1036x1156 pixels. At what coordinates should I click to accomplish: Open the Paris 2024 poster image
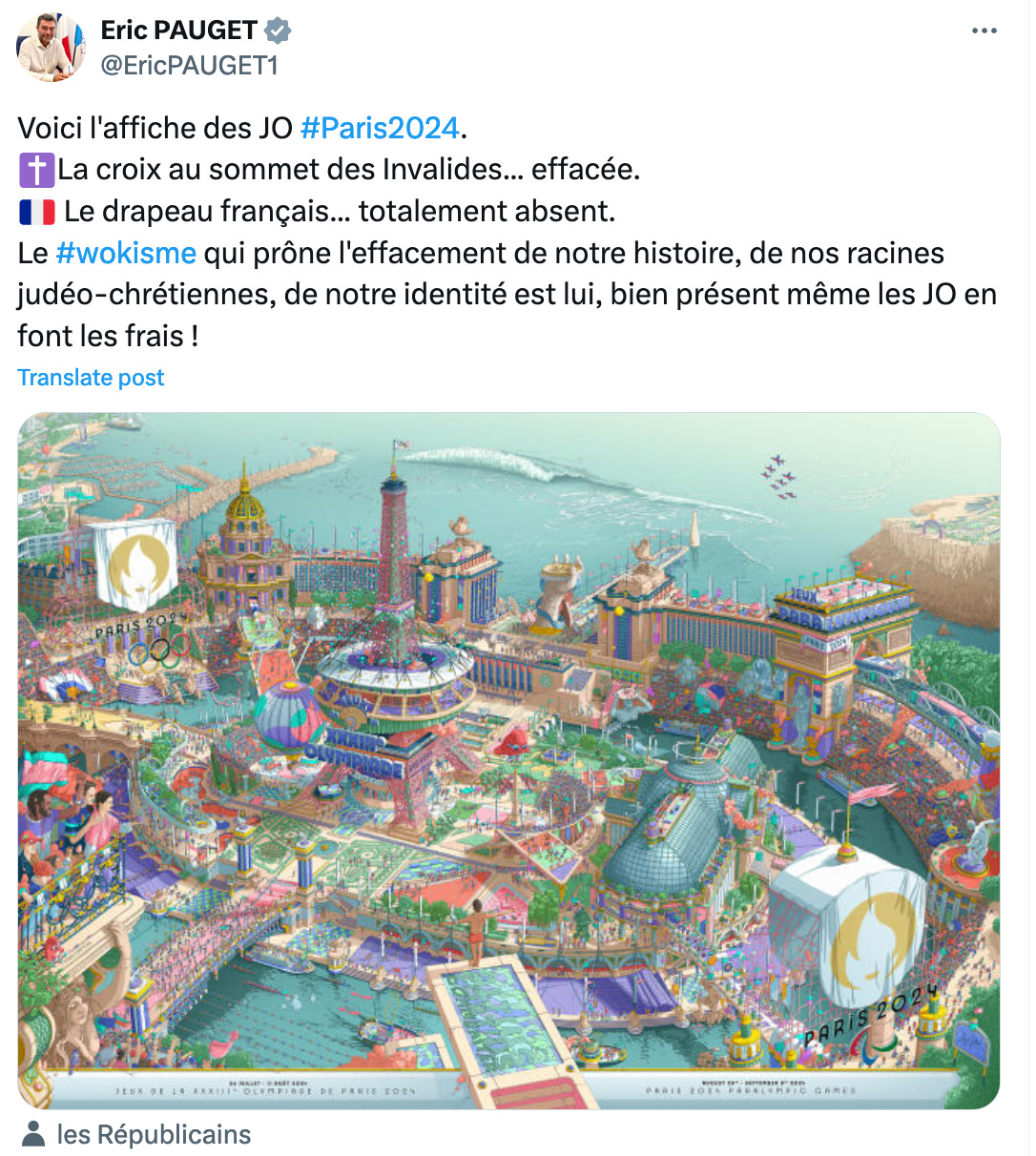tap(508, 760)
